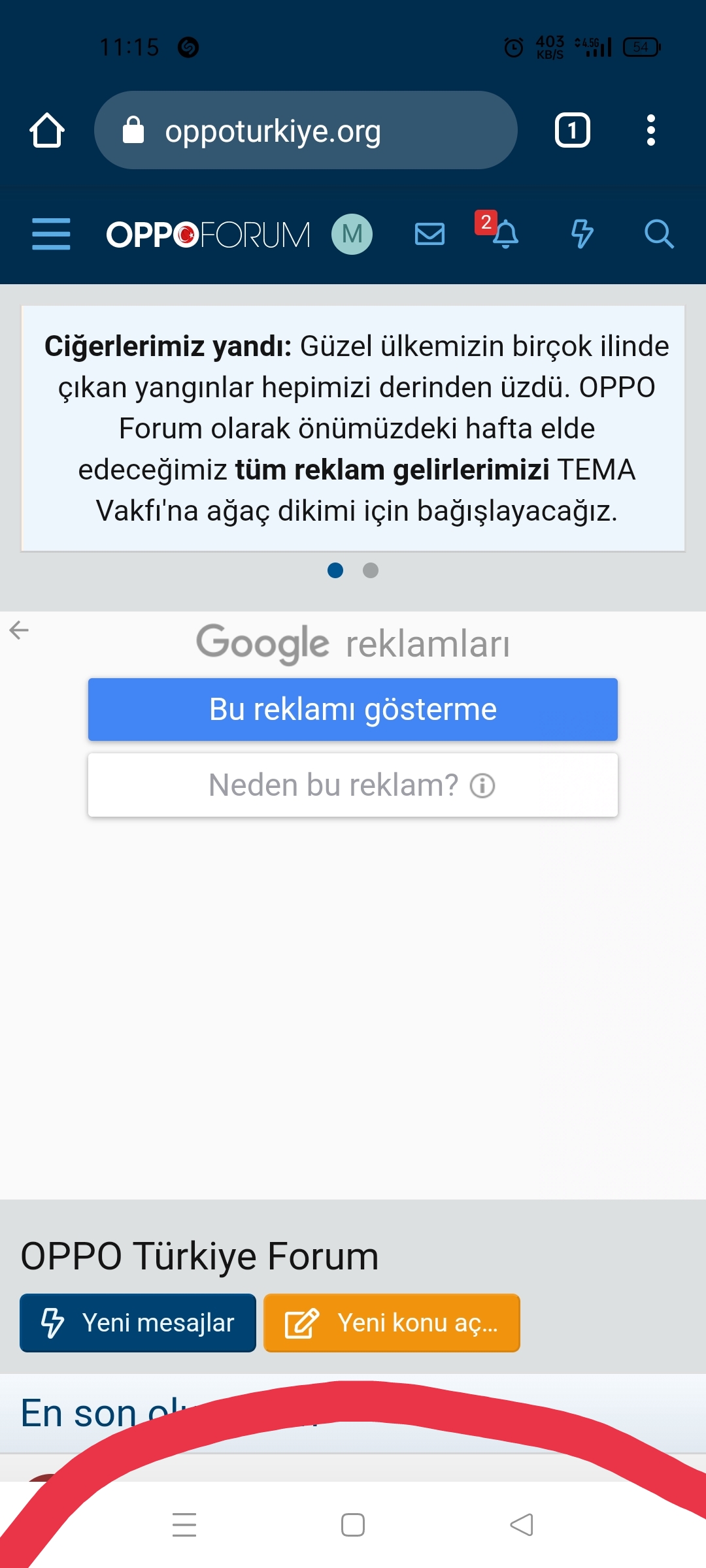Open the OPPO Forum logo homepage
The width and height of the screenshot is (706, 1568).
[208, 235]
